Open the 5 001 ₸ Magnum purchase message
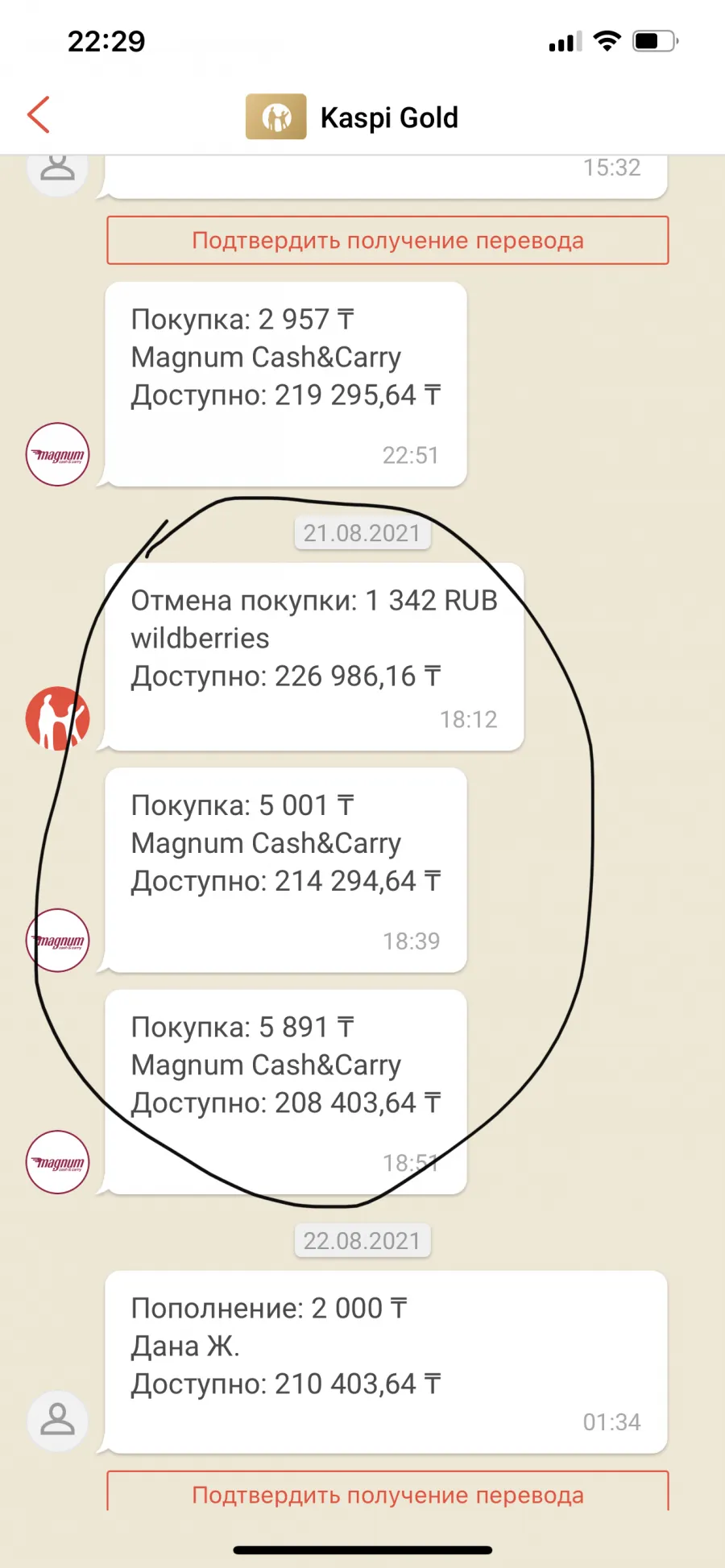 point(286,870)
